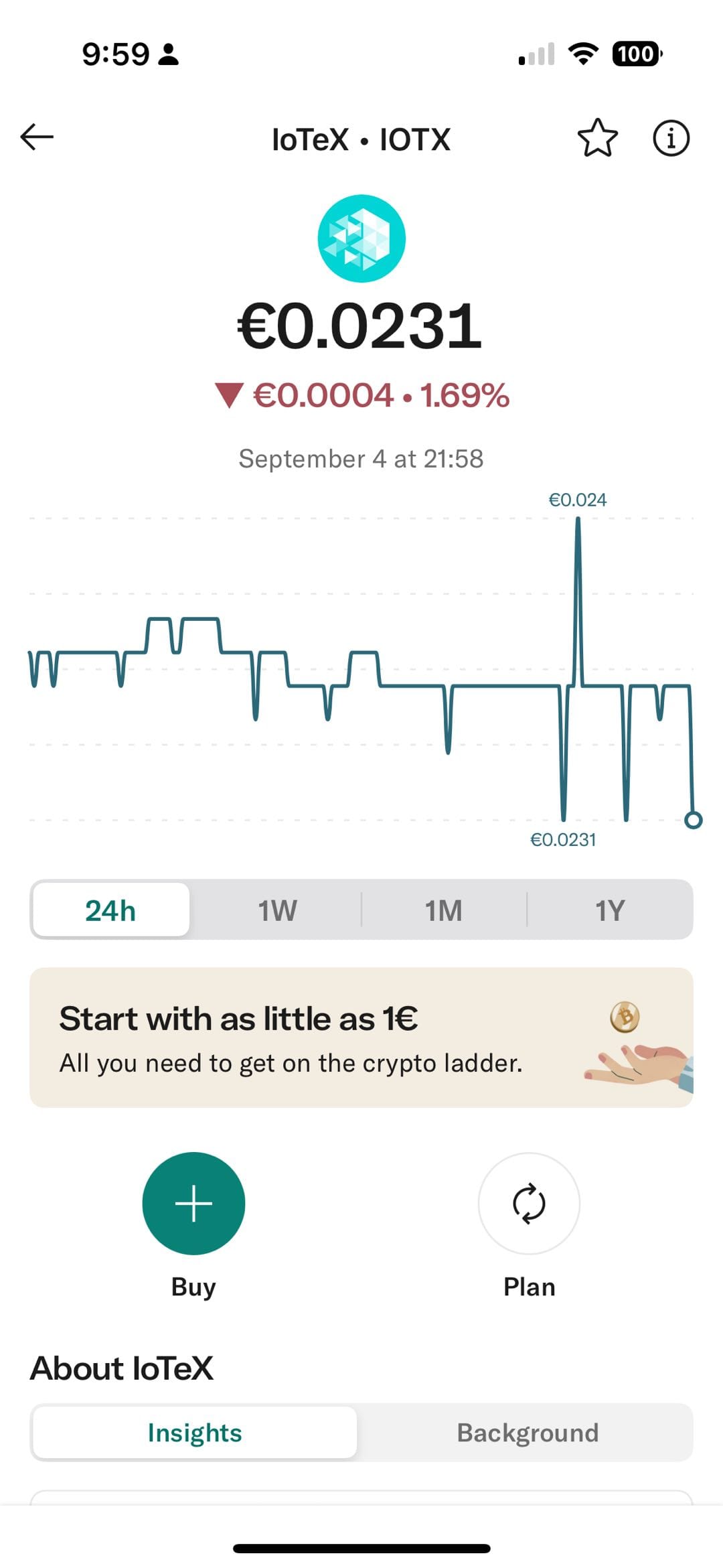Set up a savings Plan
Viewport: 723px width, 1568px height.
point(529,1203)
